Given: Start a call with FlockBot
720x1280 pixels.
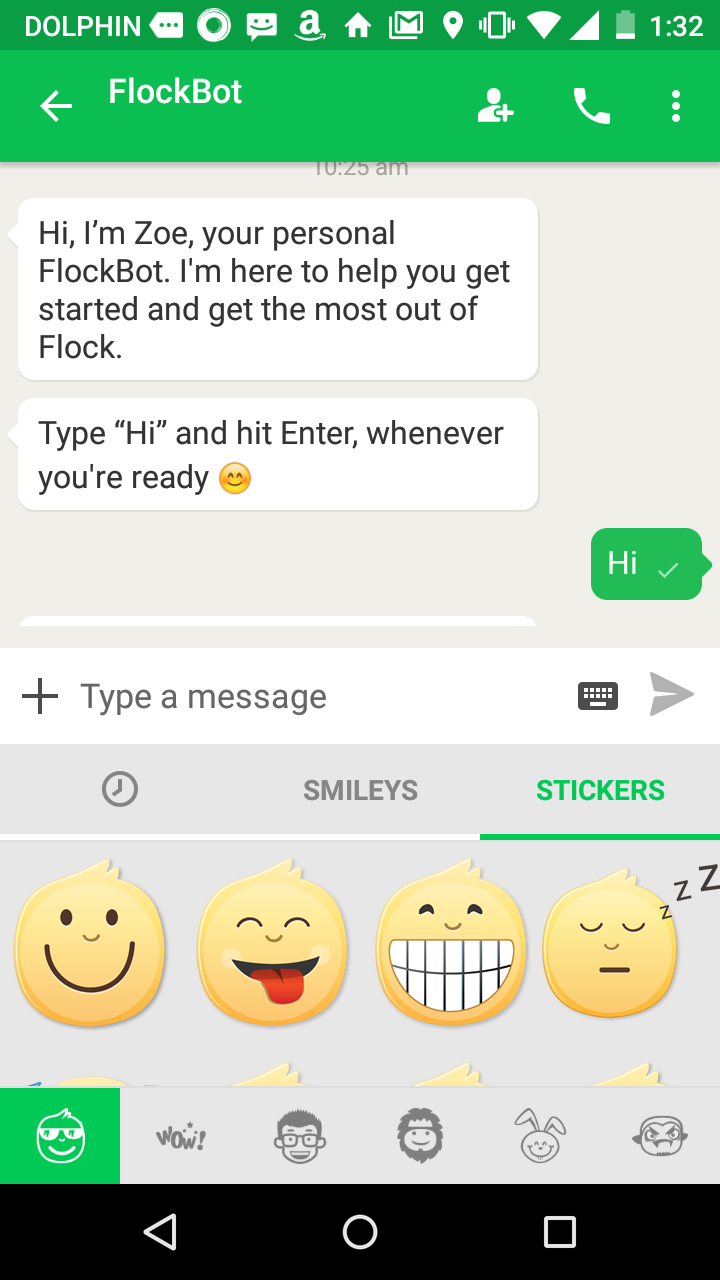Looking at the screenshot, I should (591, 105).
